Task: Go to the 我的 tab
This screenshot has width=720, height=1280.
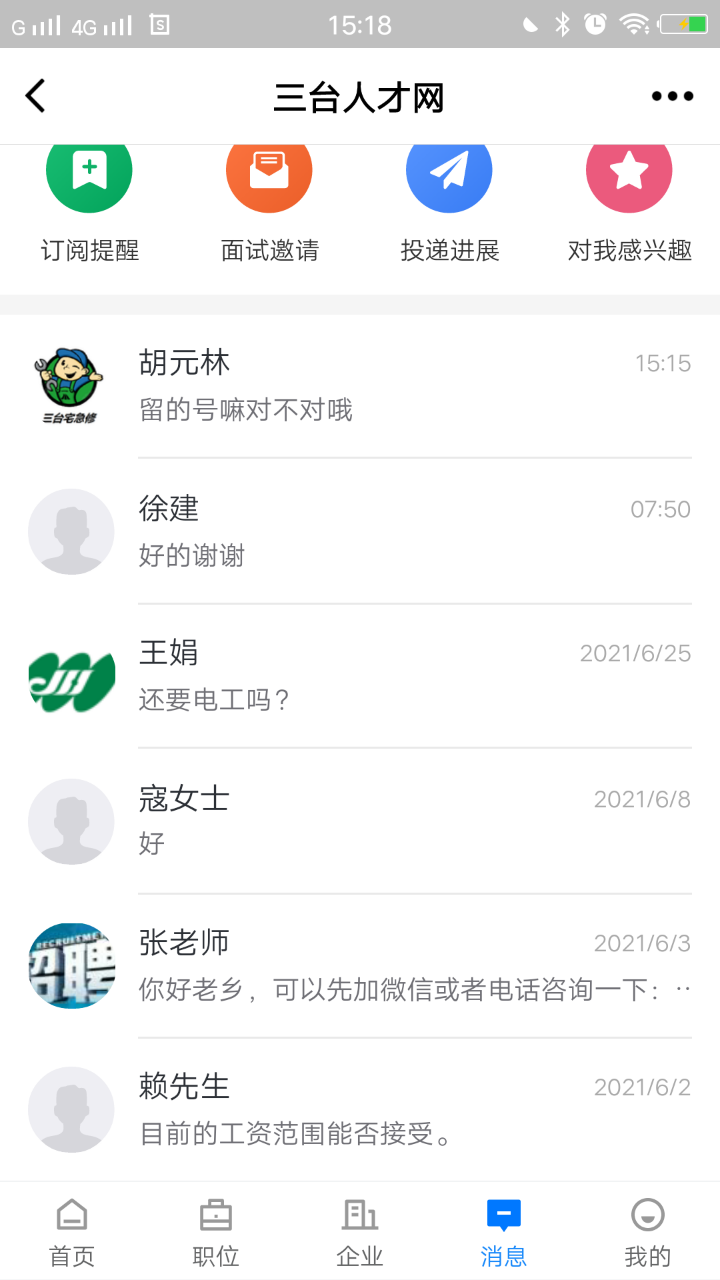Action: (x=648, y=1232)
